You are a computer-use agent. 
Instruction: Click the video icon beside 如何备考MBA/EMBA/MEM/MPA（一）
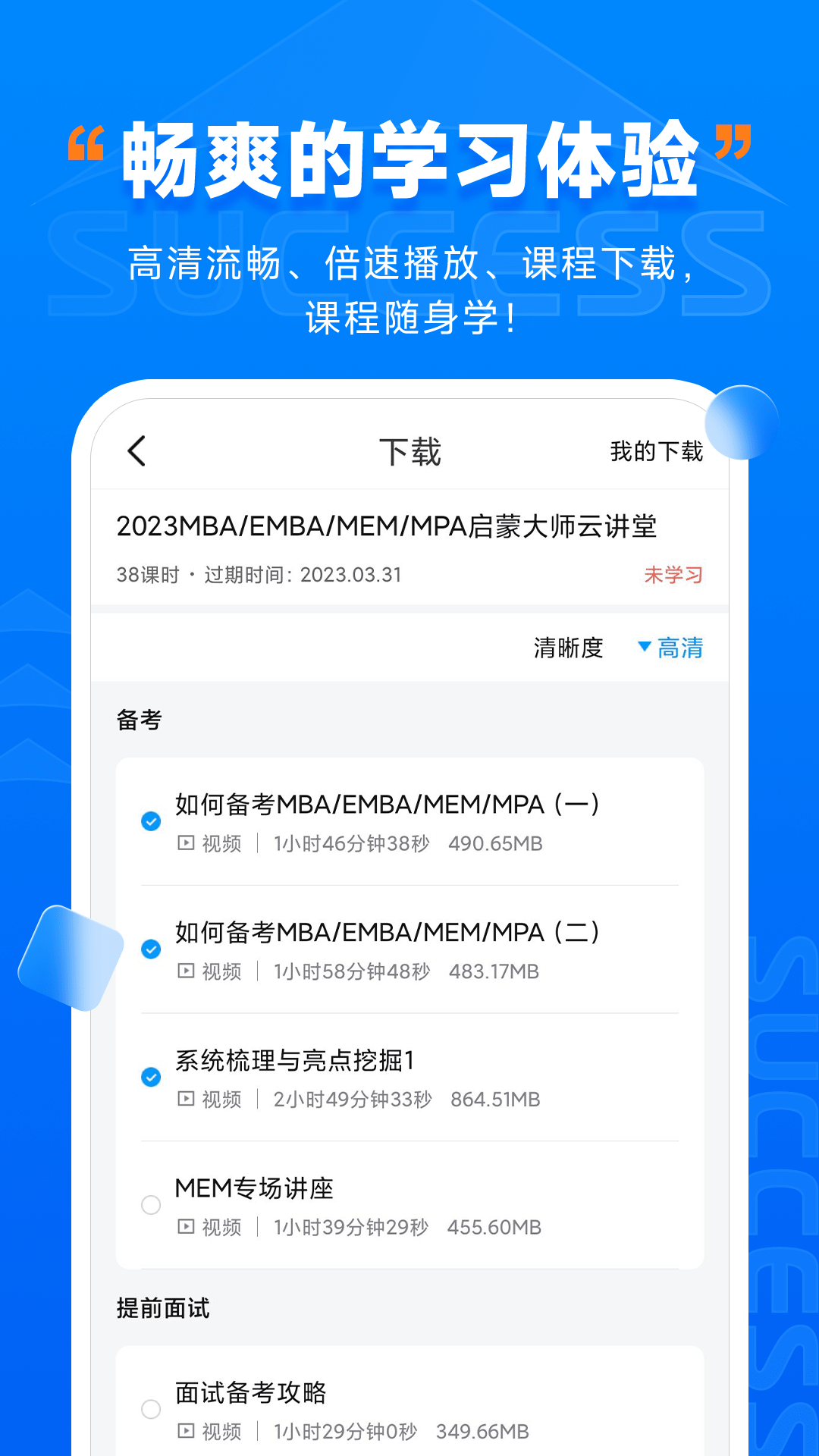(185, 843)
